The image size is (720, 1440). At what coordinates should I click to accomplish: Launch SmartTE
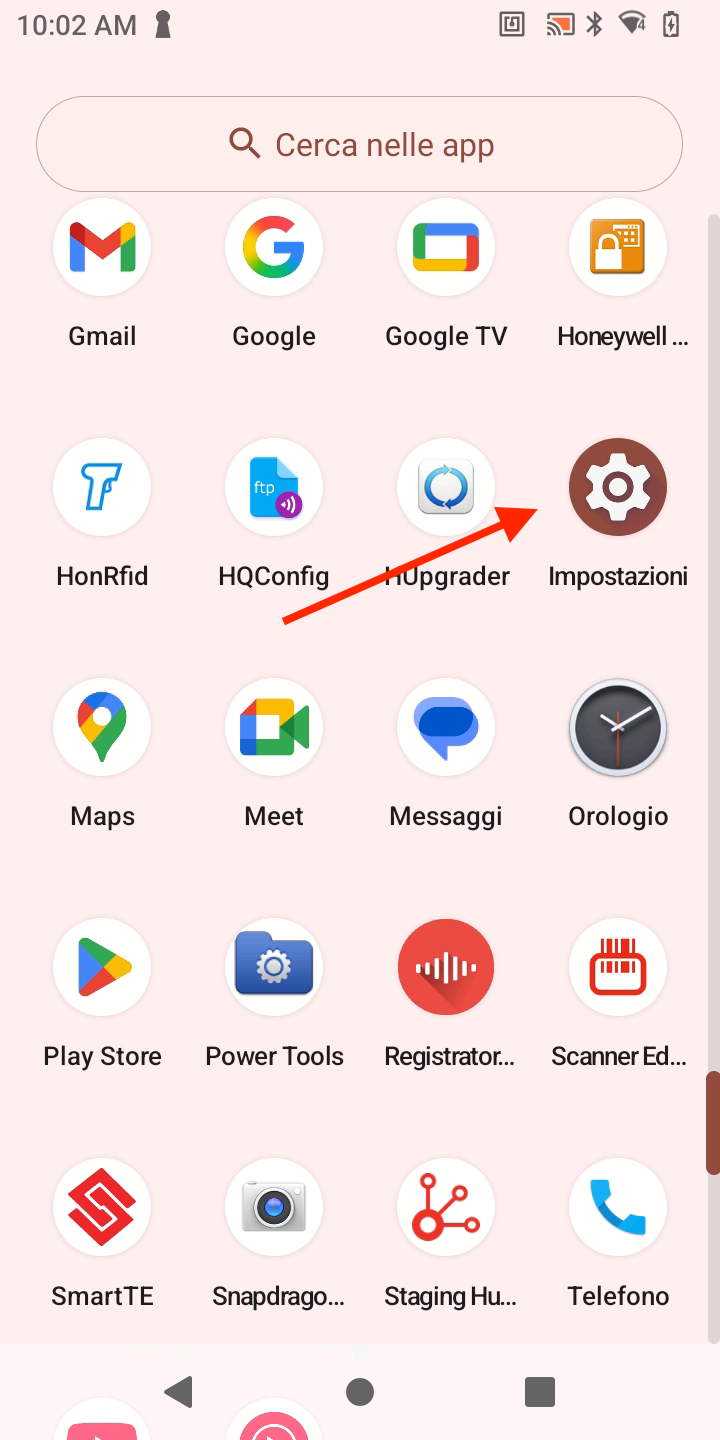(102, 1207)
